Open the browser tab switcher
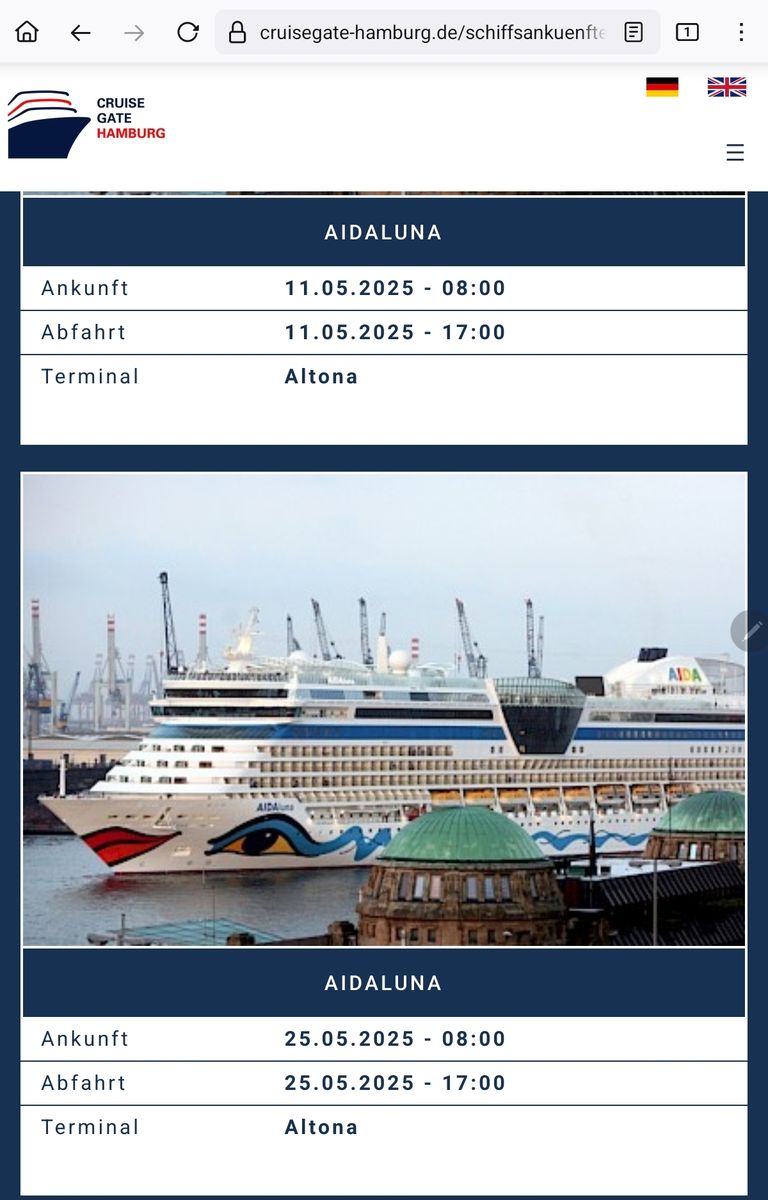Viewport: 768px width, 1200px height. point(687,32)
